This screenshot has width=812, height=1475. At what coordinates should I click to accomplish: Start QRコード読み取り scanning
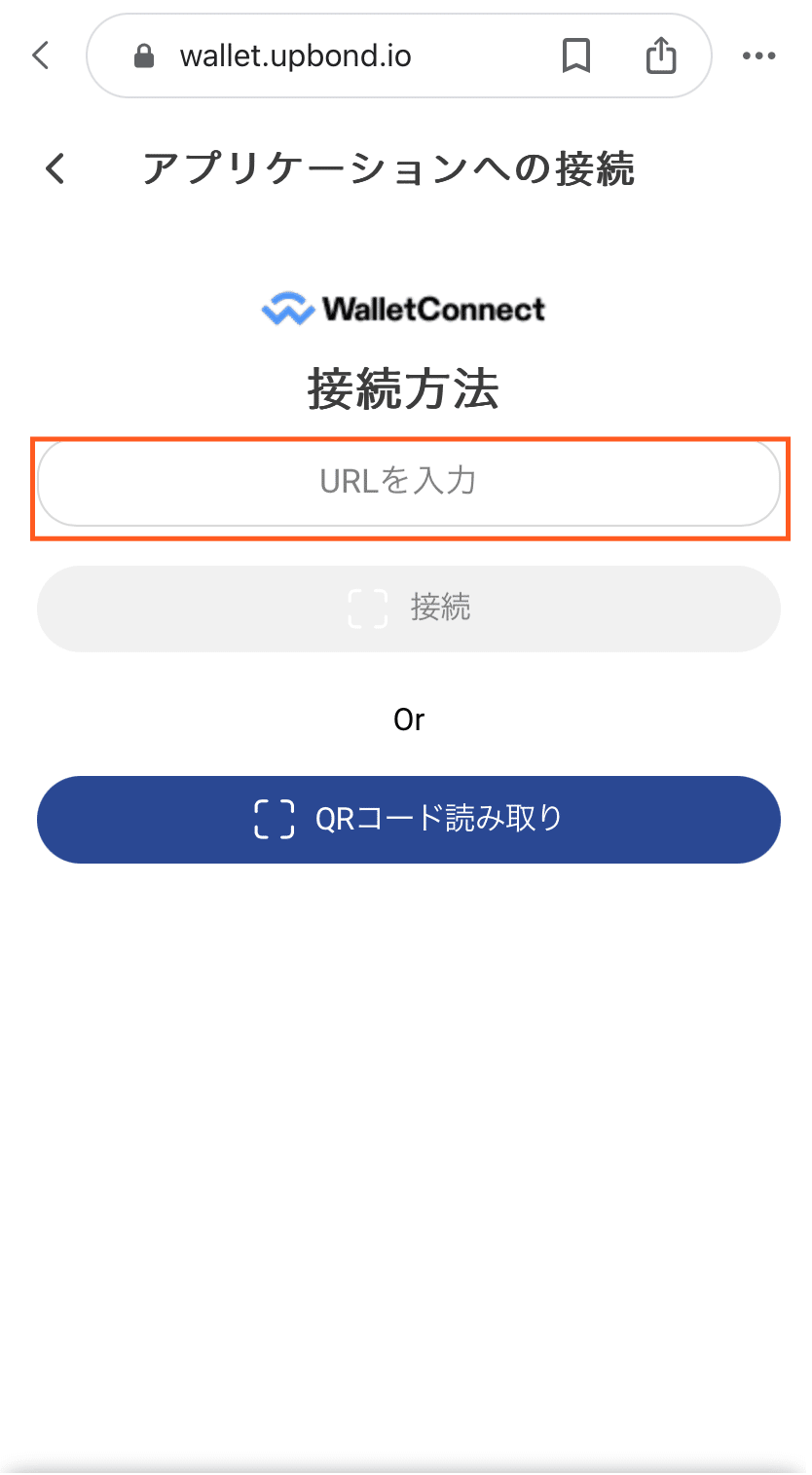[x=409, y=819]
